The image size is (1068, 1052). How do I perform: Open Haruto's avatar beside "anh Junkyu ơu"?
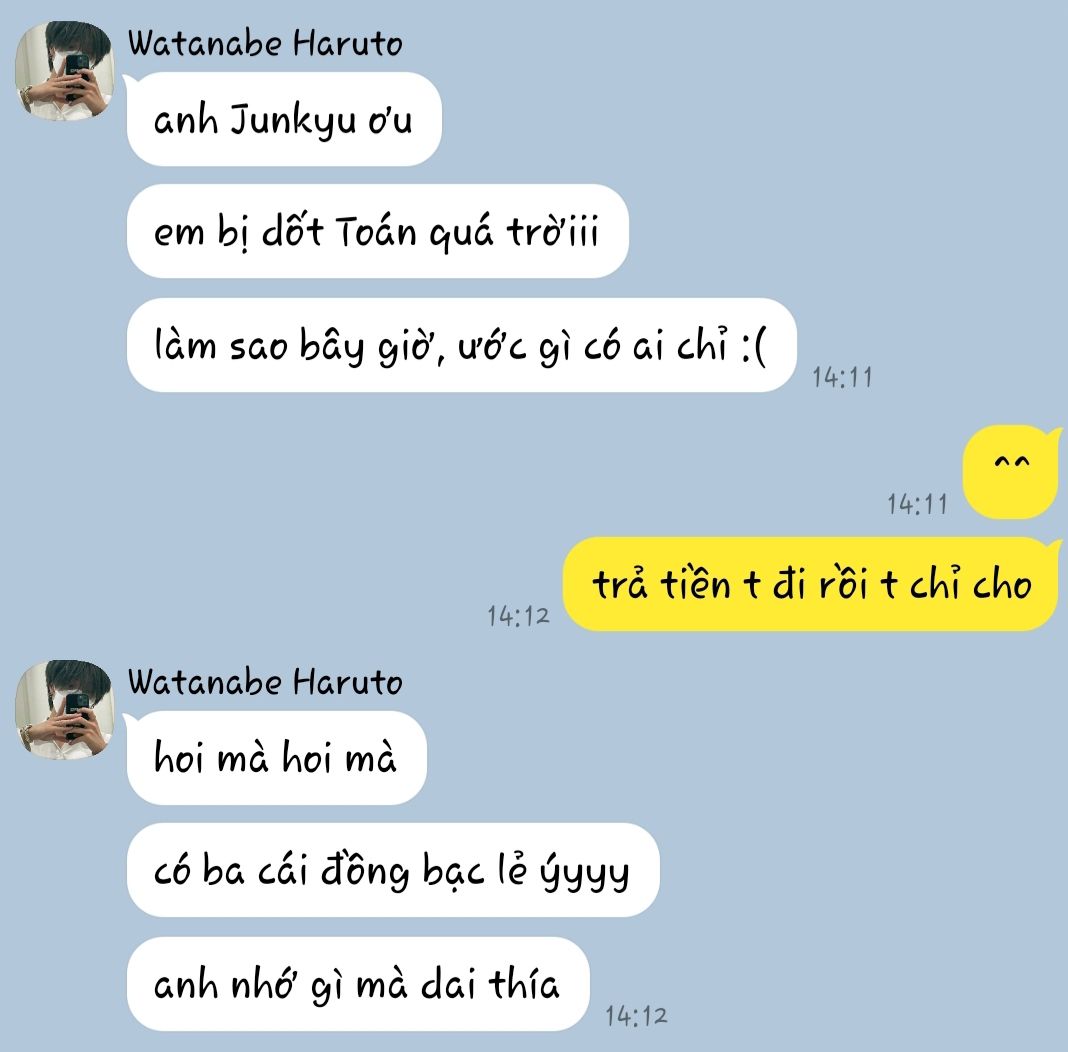coord(63,71)
